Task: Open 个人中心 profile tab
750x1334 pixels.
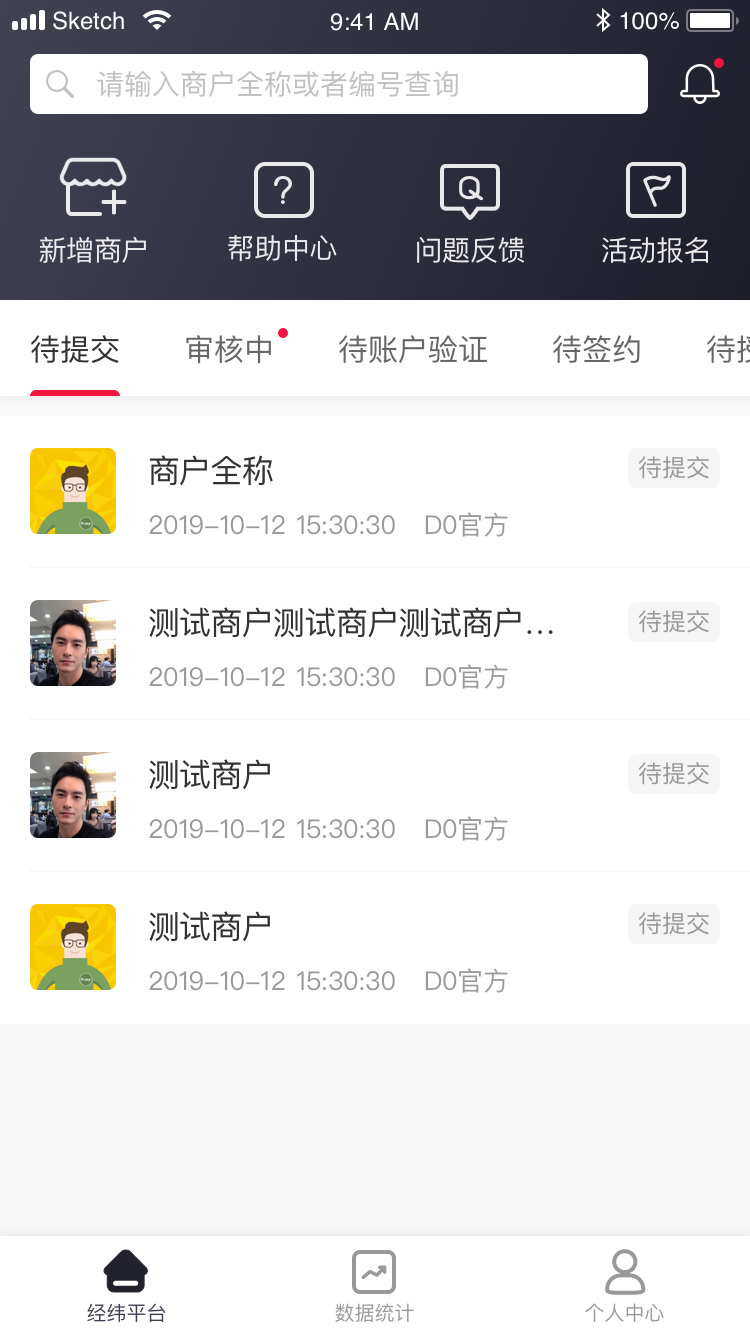Action: click(x=624, y=1286)
